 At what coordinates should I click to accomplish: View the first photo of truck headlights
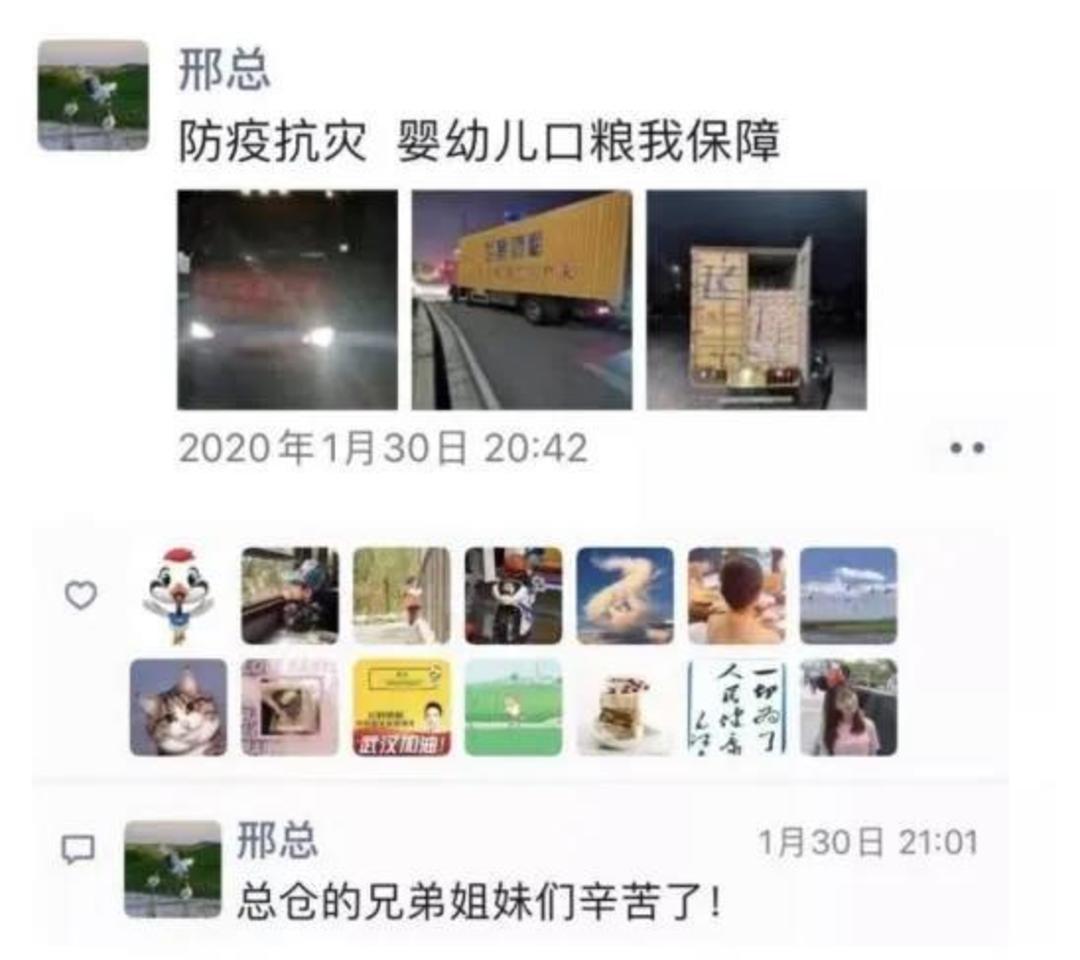click(x=287, y=300)
